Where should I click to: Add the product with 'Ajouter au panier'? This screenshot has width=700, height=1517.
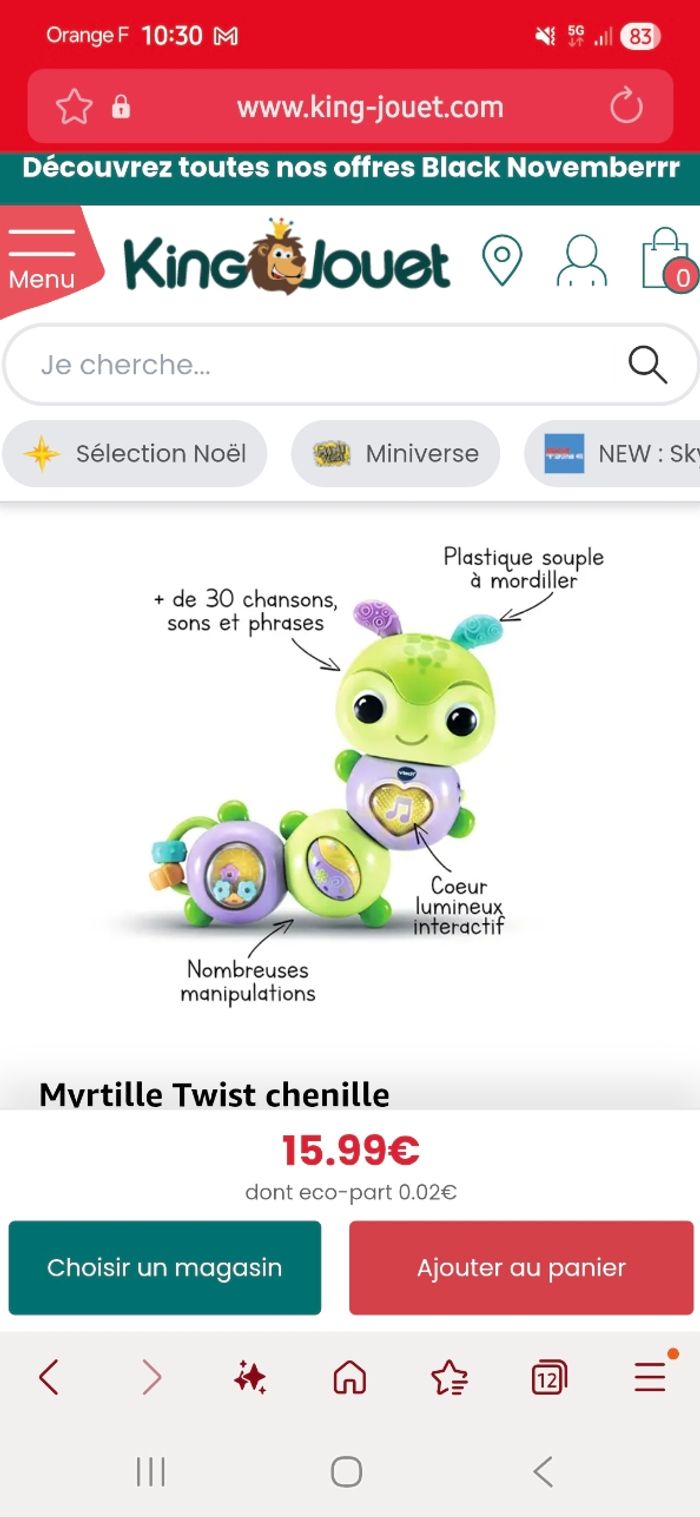[521, 1268]
